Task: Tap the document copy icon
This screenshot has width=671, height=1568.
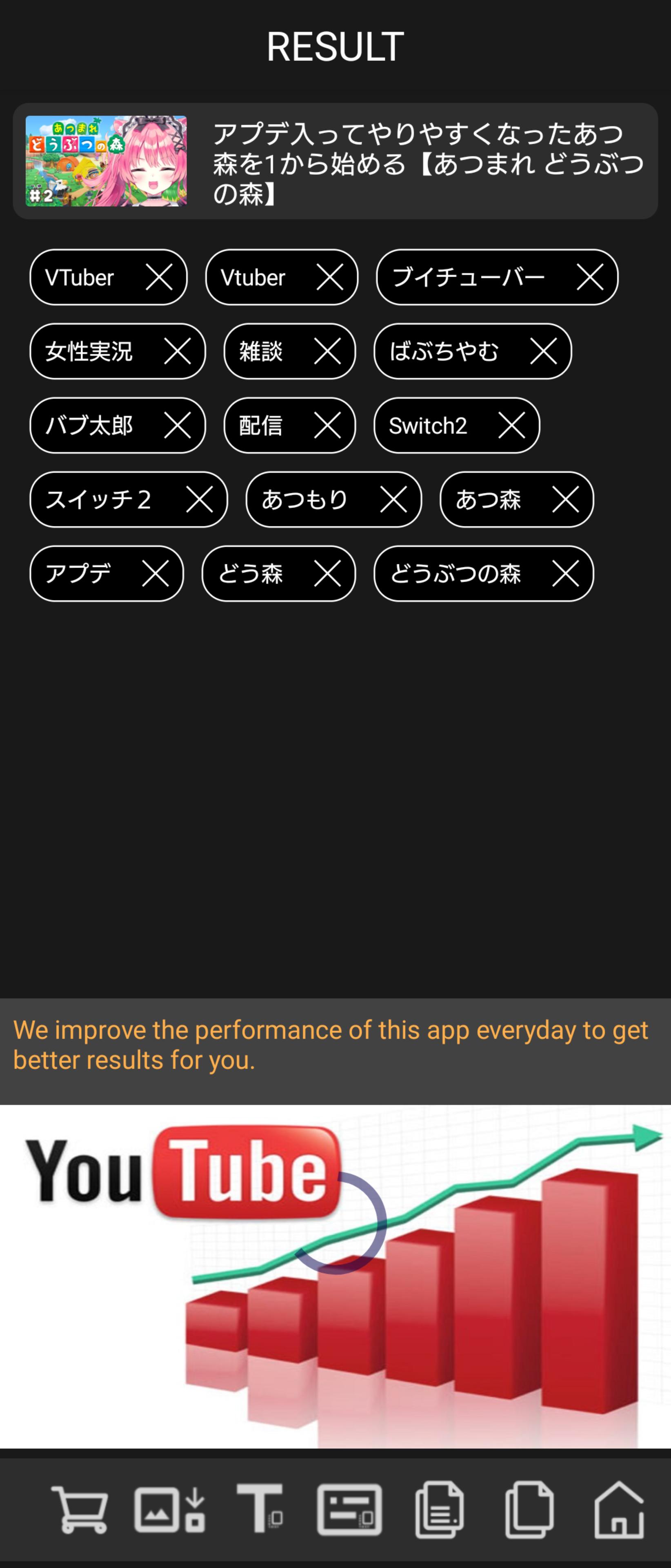Action: point(439,1509)
